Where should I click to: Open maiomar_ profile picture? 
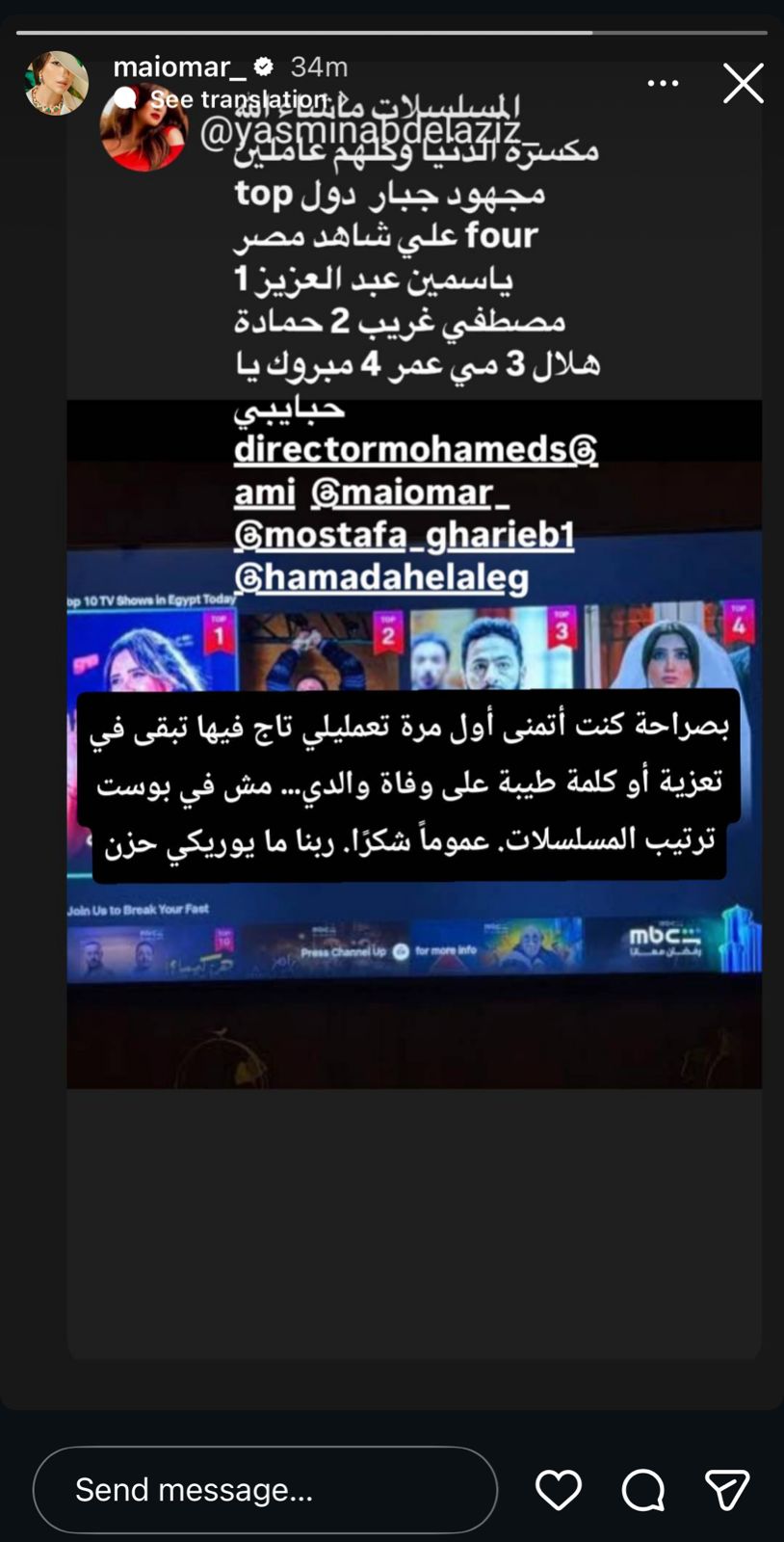56,83
